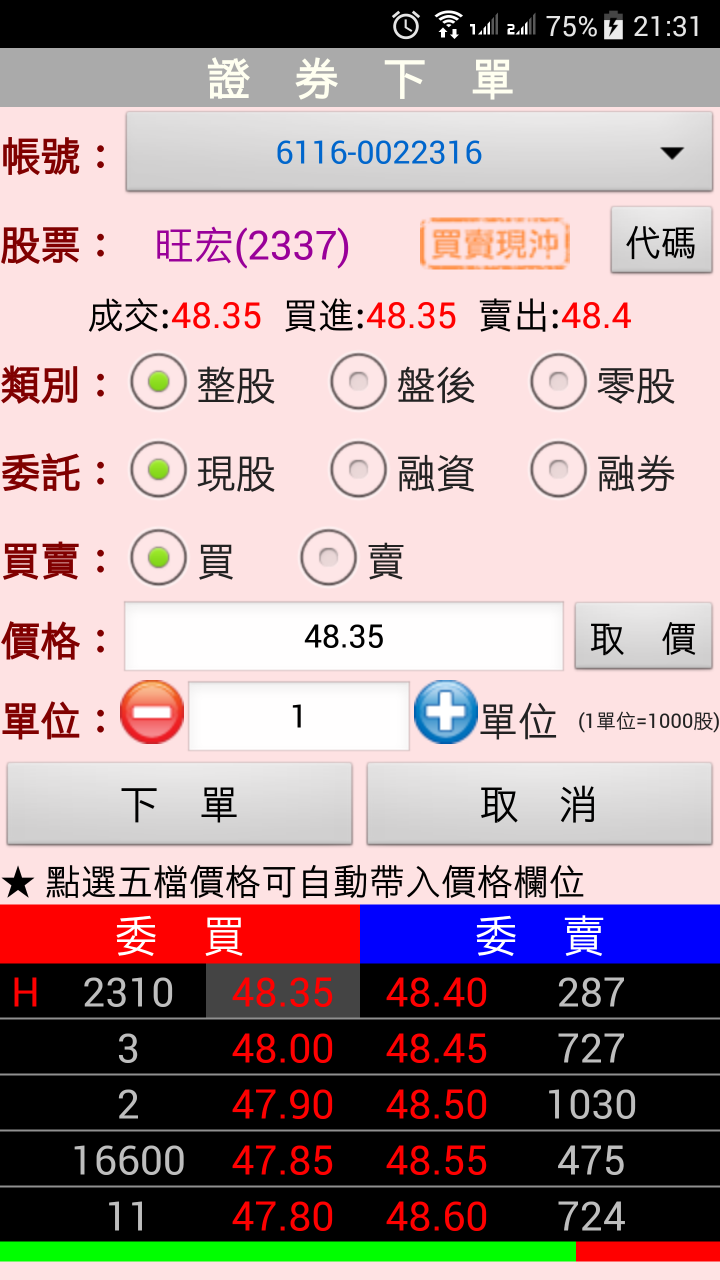Edit the unit quantity field
The image size is (720, 1280).
click(298, 716)
